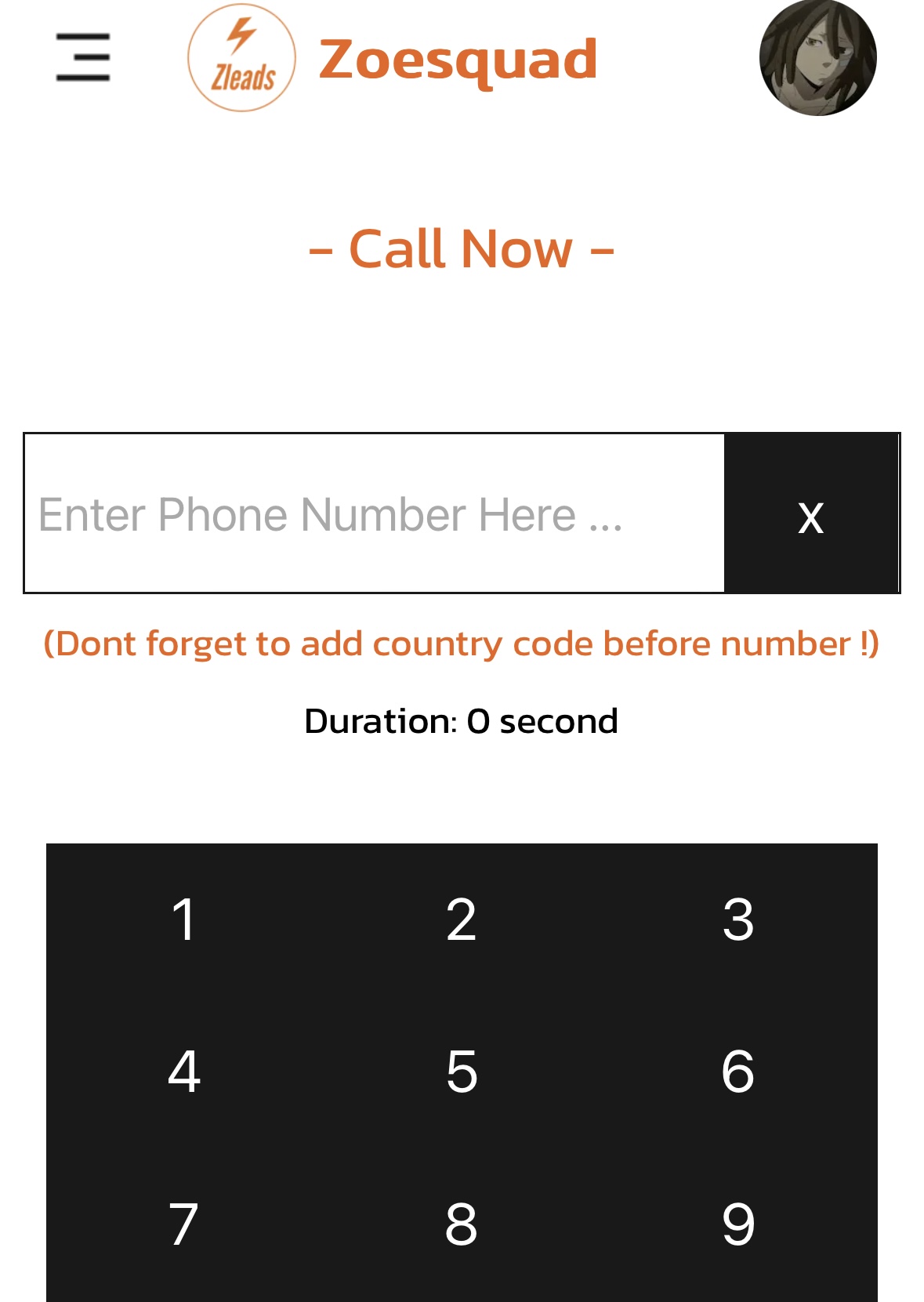This screenshot has width=924, height=1302.
Task: Open the profile avatar
Action: click(x=817, y=58)
